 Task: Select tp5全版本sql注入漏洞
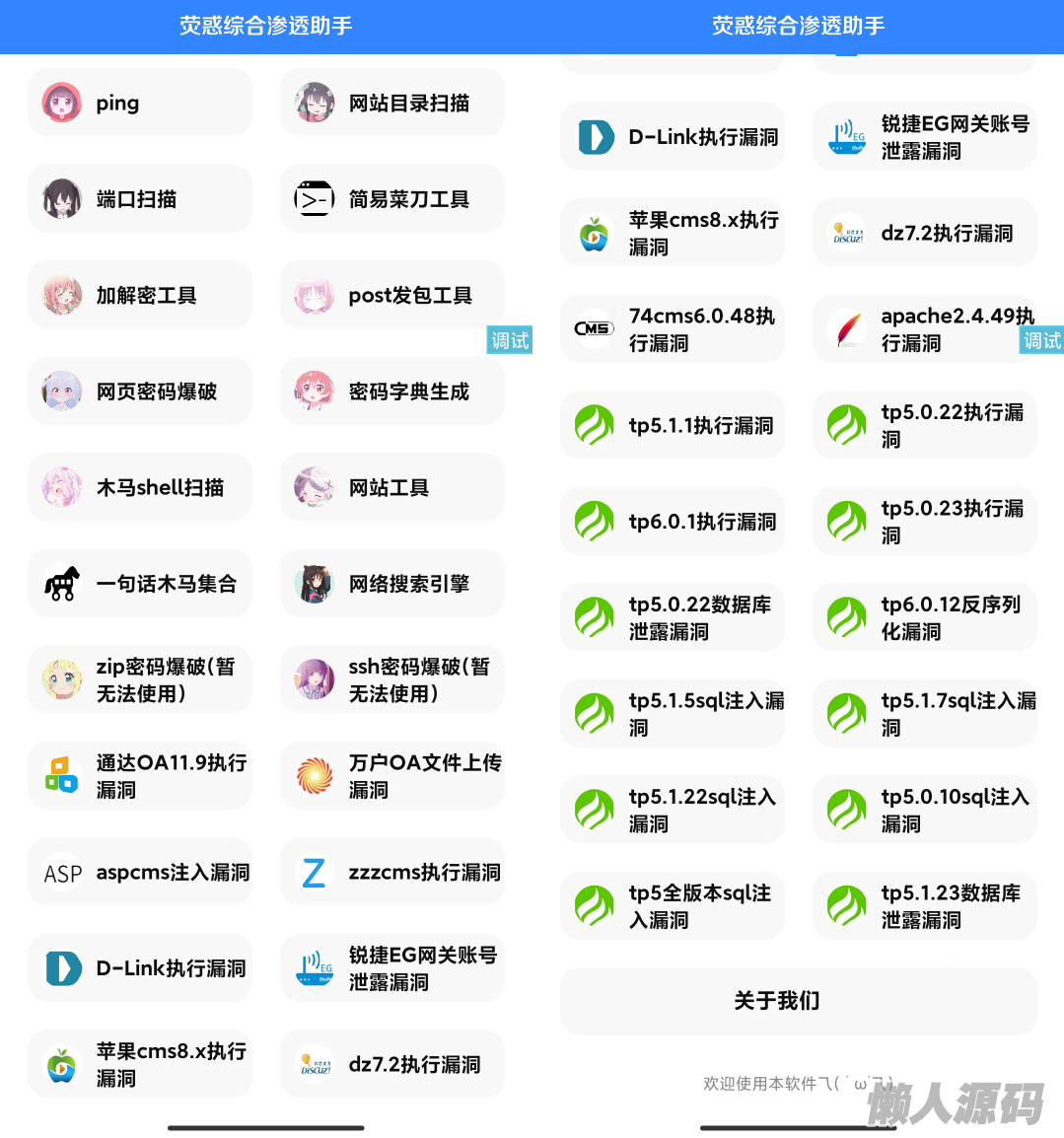tap(672, 906)
